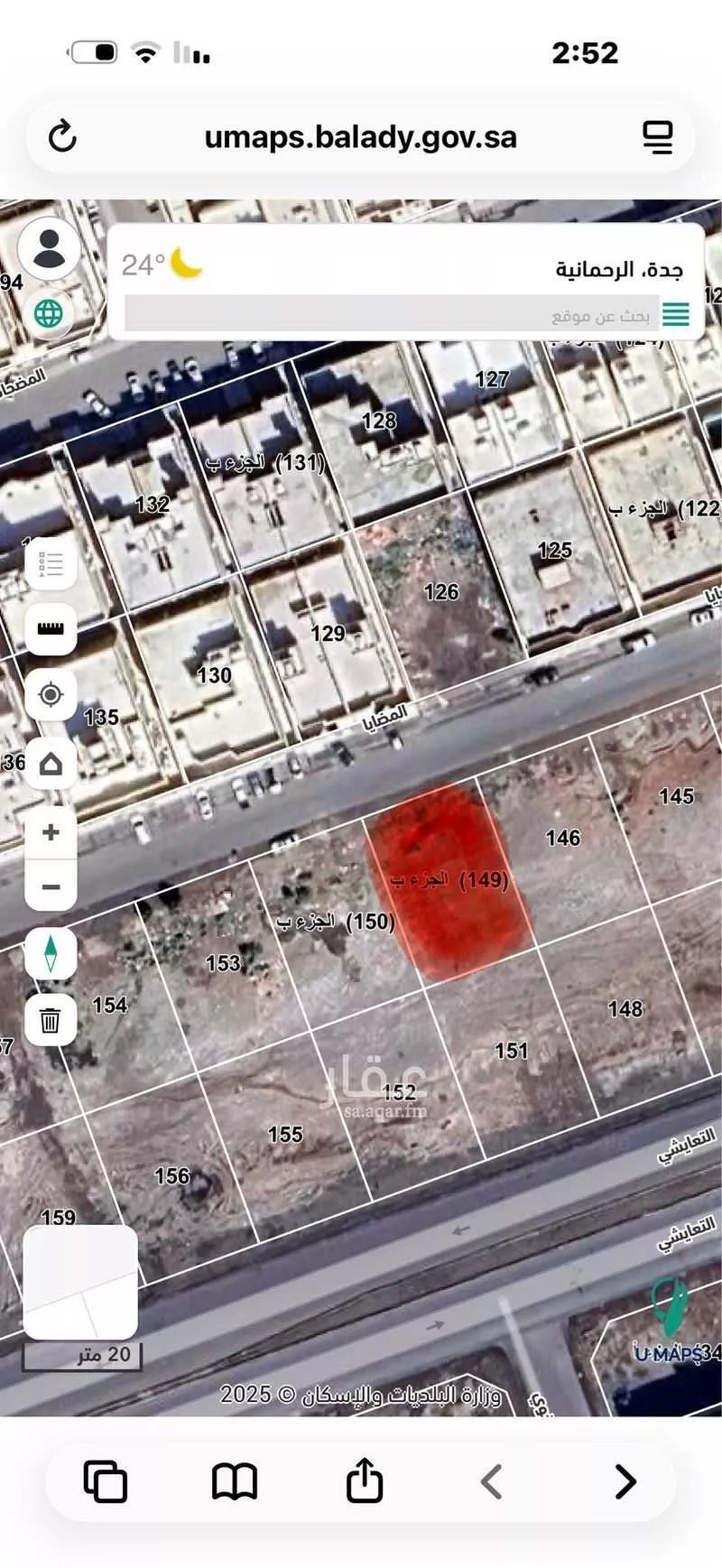Open the map layers list

[51, 565]
